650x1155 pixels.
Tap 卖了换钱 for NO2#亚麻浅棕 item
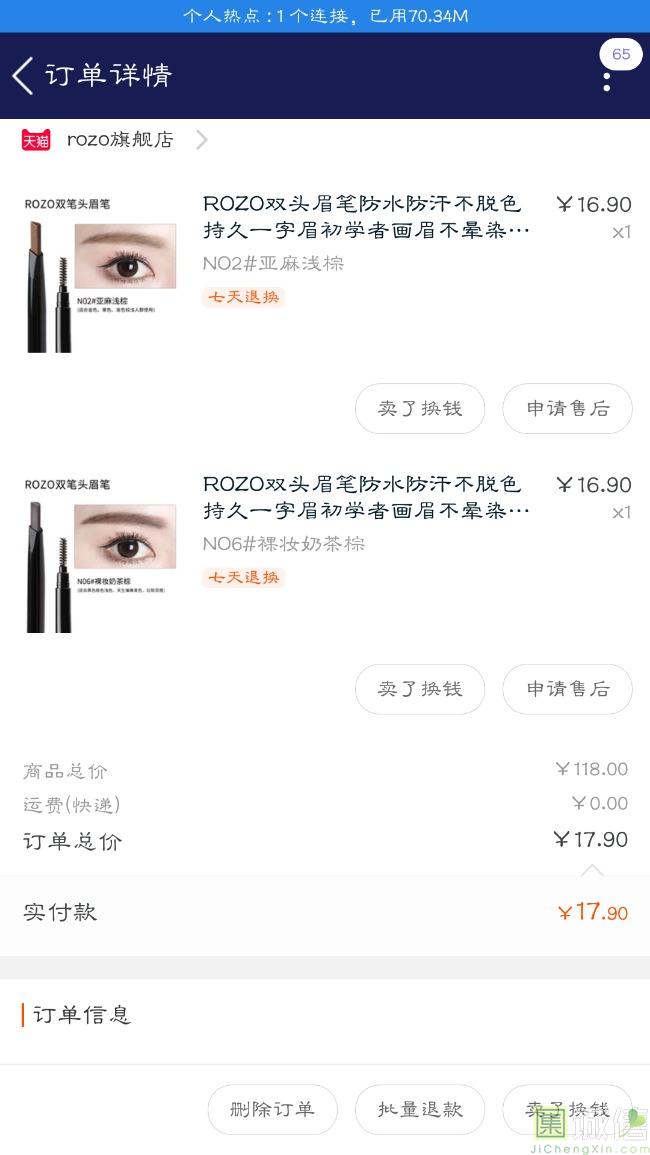tap(420, 408)
